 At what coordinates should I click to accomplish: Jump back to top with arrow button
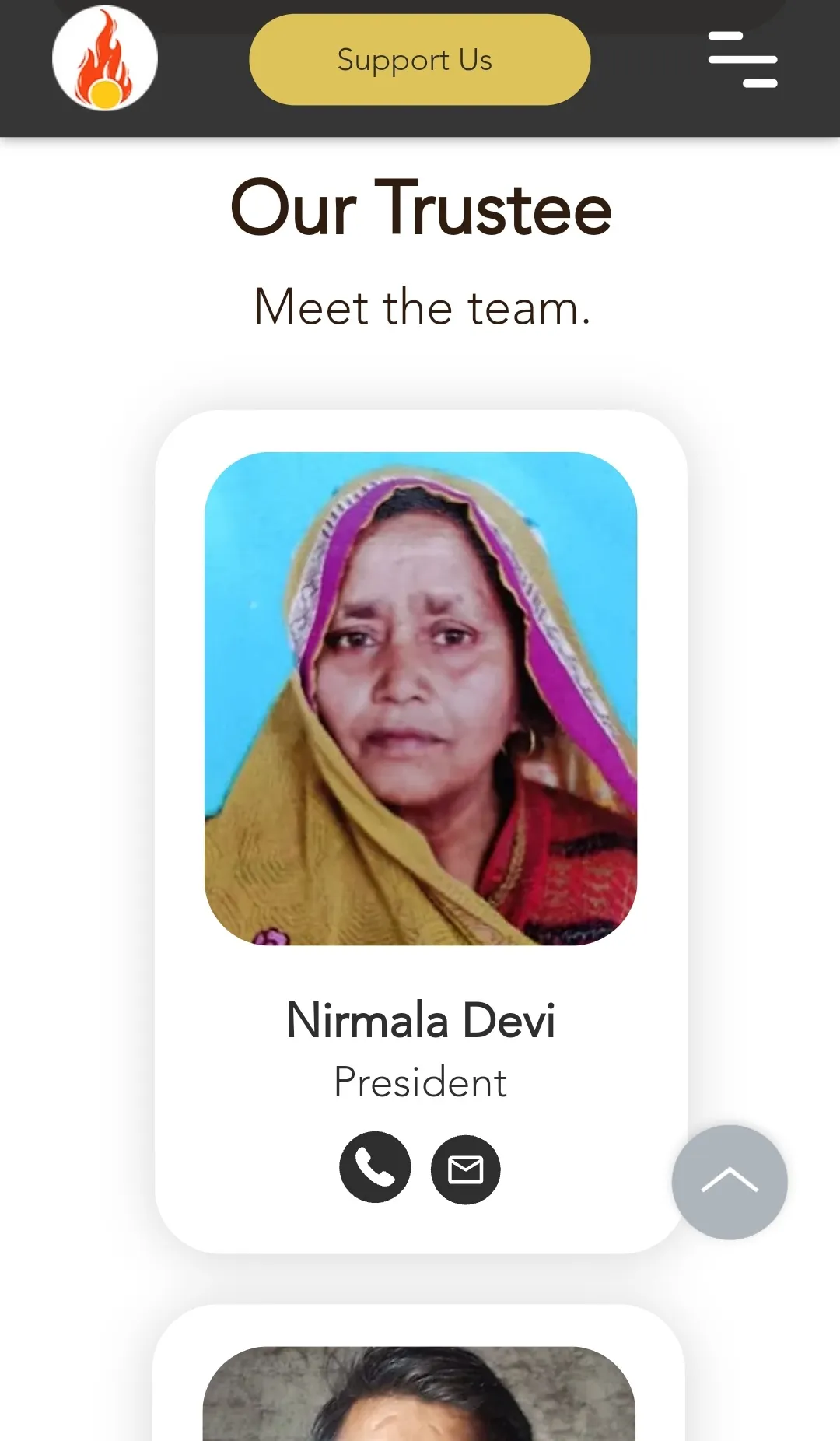[729, 1182]
